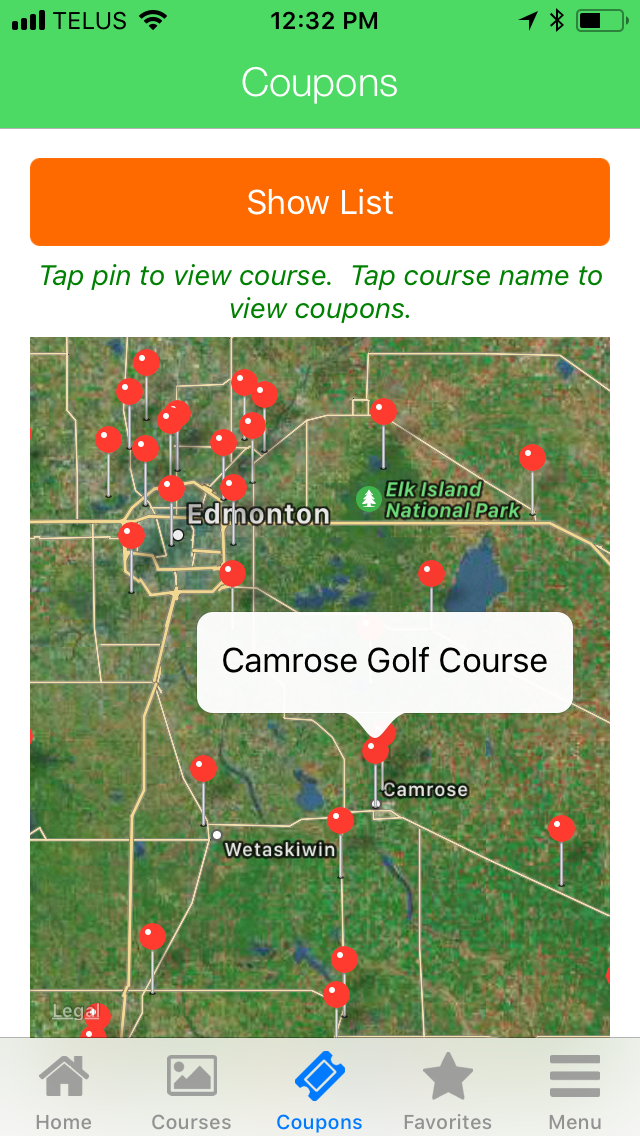Select the map pin nearest Wetaskiwin
Screen dimensions: 640x1136
204,770
